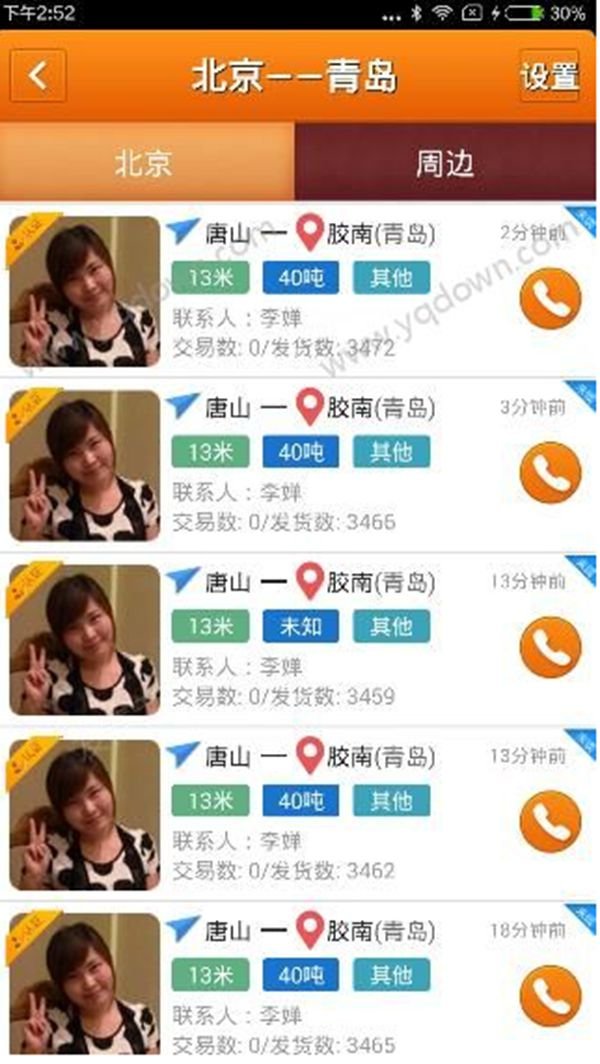Go back using the arrow button
The image size is (600, 1064).
[x=38, y=76]
